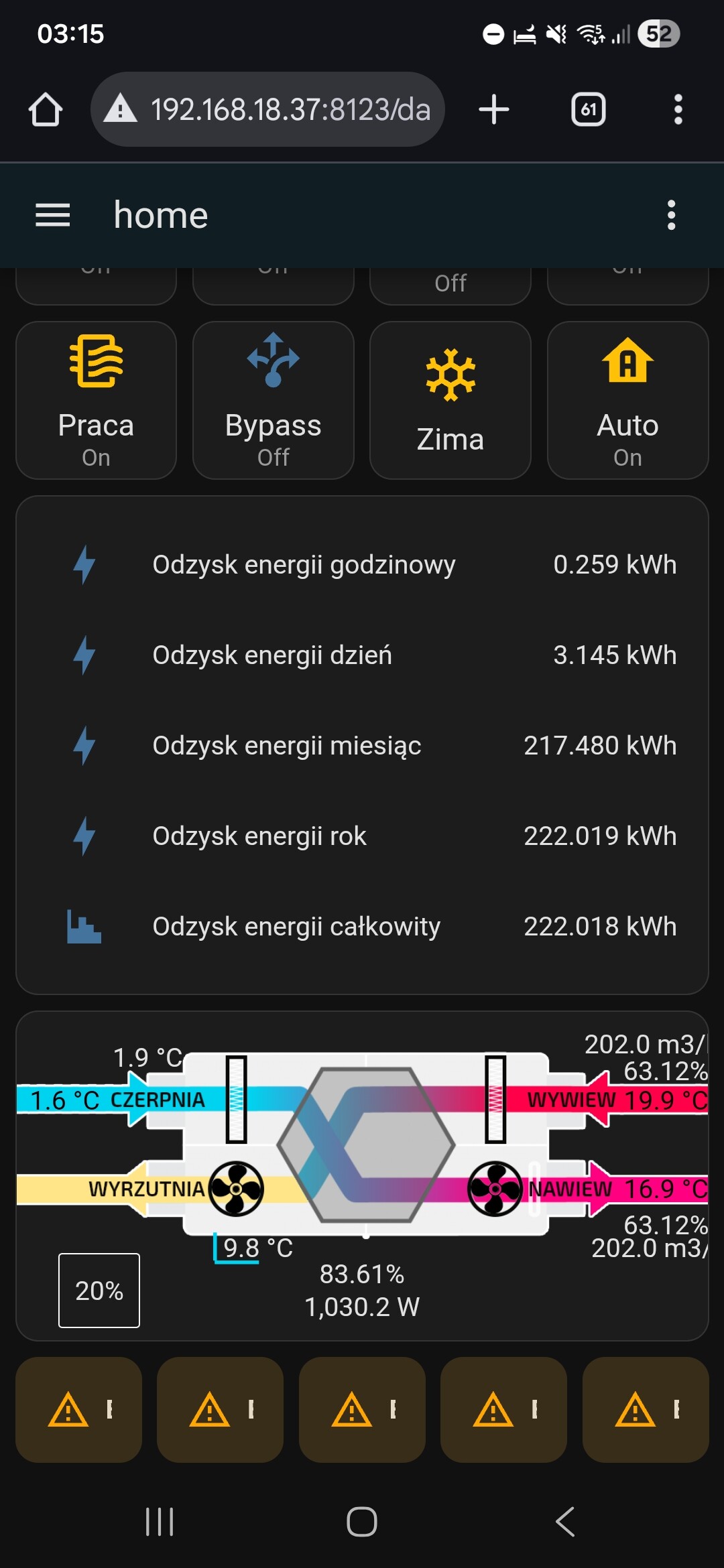Toggle the Auto mode tile
This screenshot has height=1568, width=724.
[627, 400]
